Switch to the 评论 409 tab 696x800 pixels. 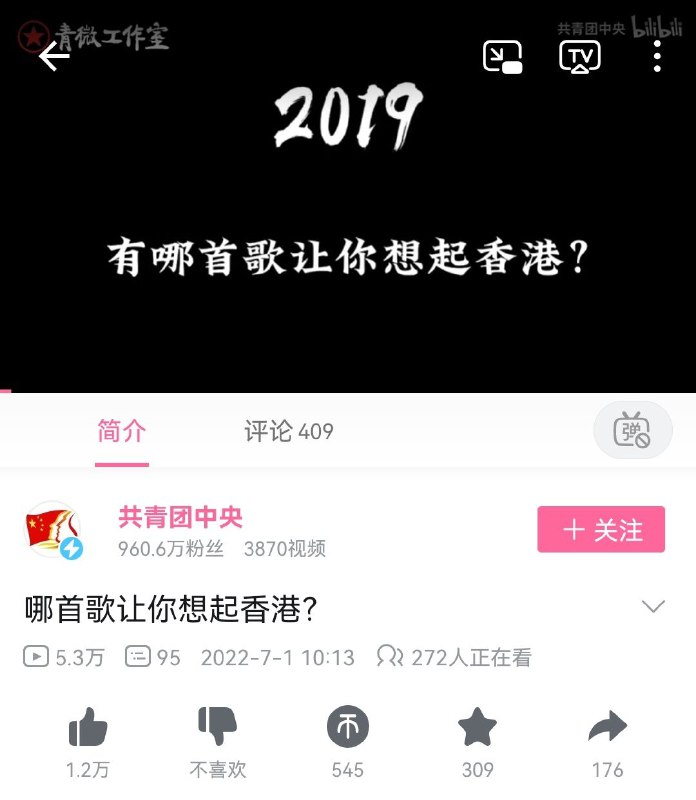point(288,432)
